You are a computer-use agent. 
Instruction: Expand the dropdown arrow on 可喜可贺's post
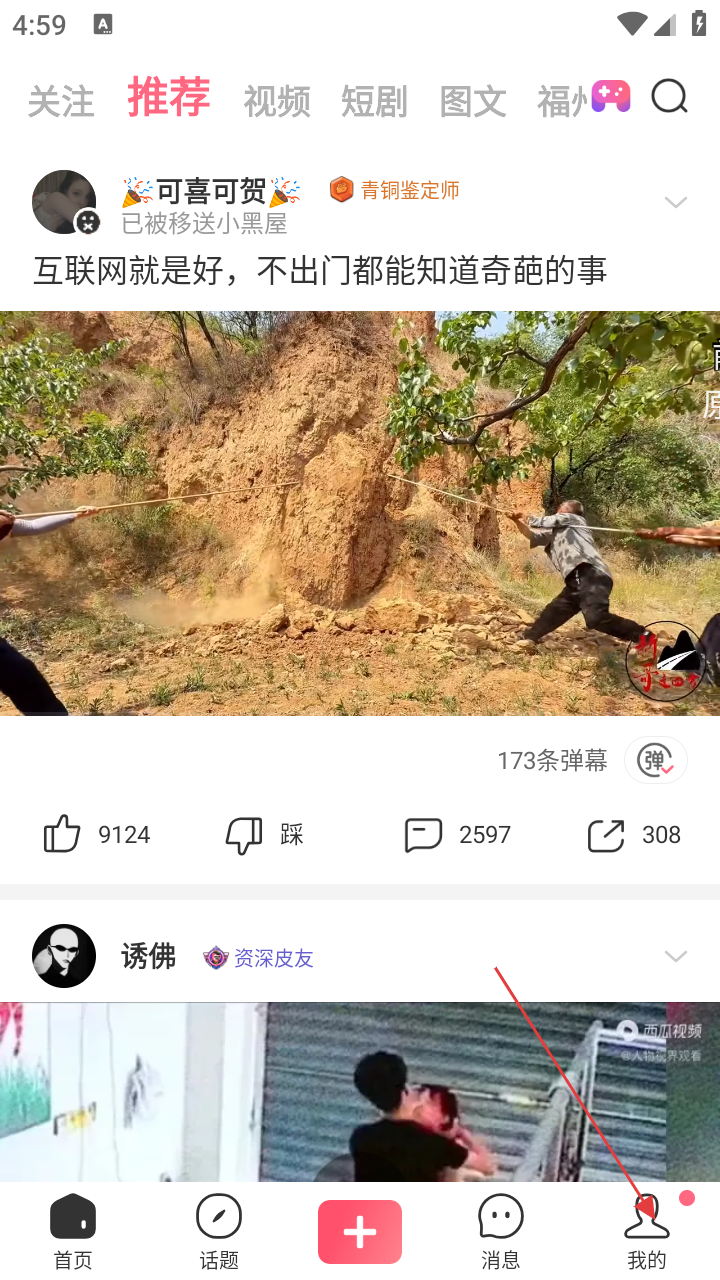tap(676, 203)
